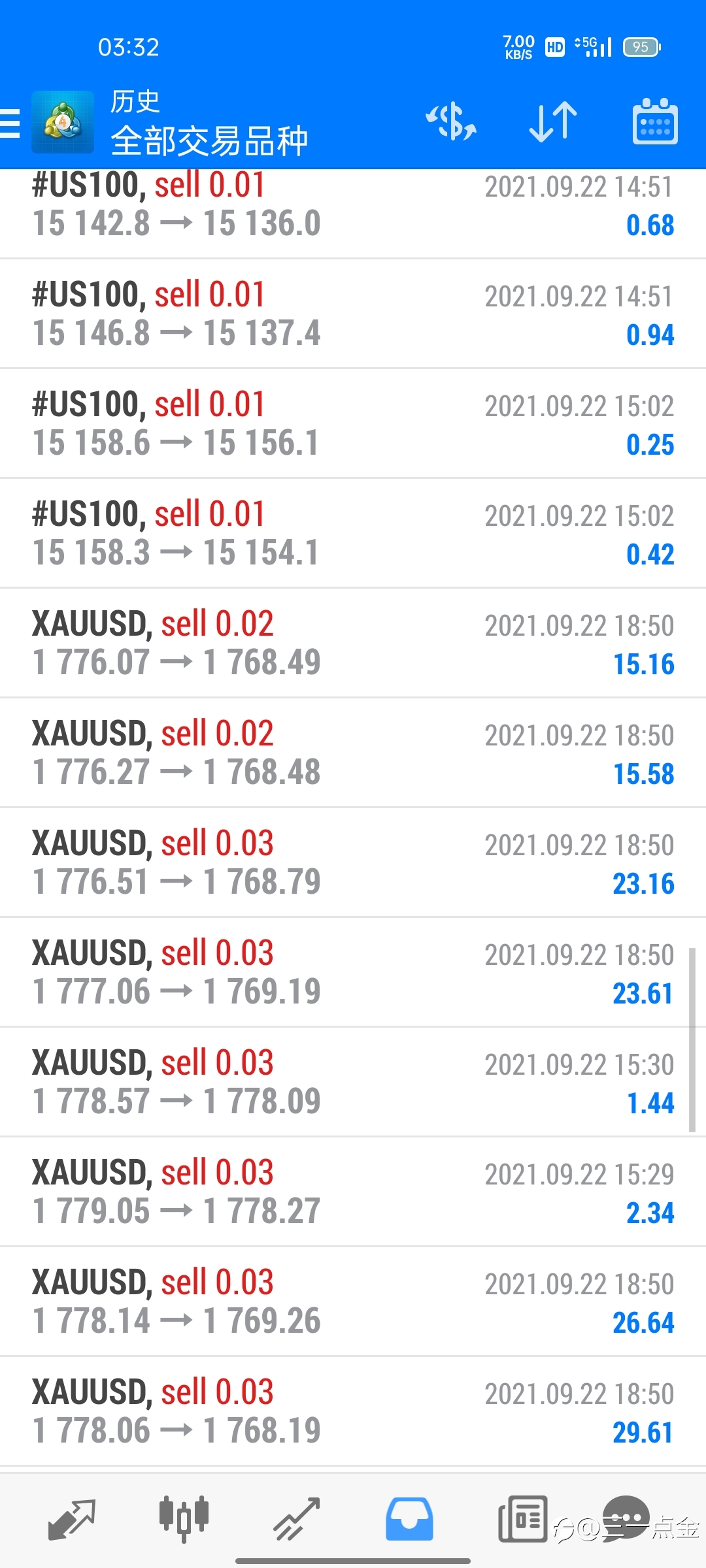The width and height of the screenshot is (706, 1568).
Task: Open the hamburger drawer menu
Action: pos(10,123)
